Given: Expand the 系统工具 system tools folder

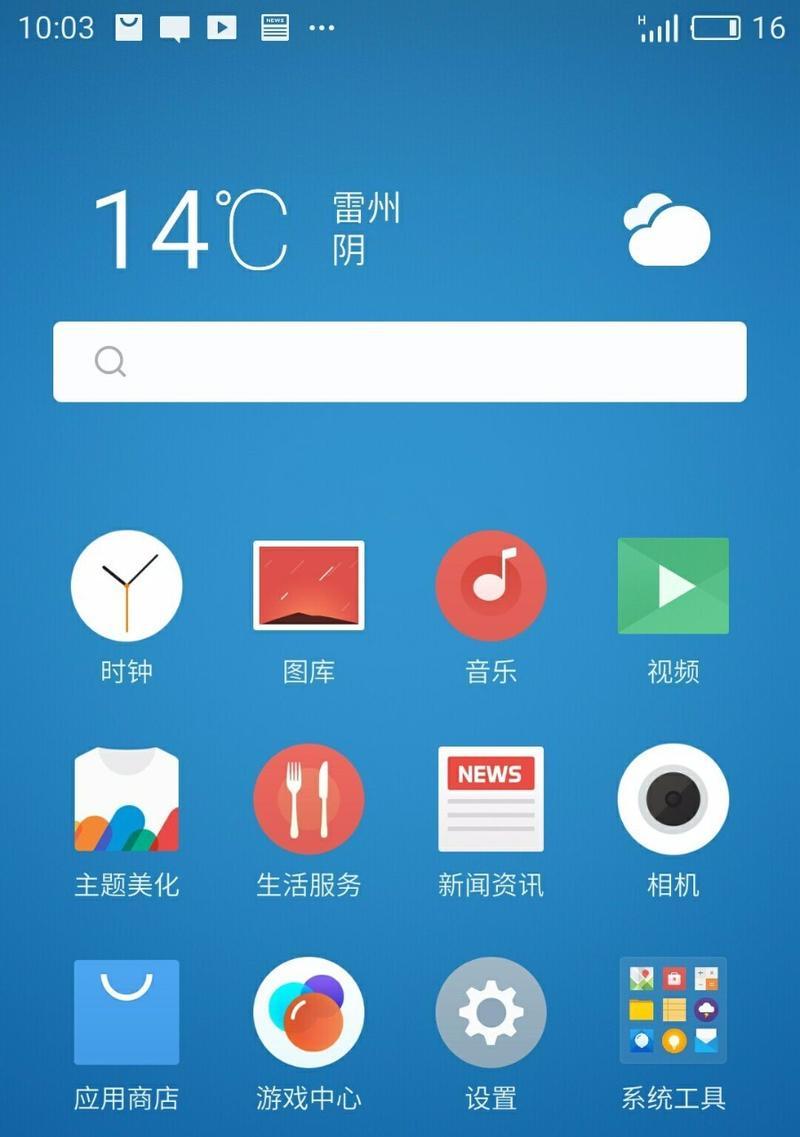Looking at the screenshot, I should pyautogui.click(x=673, y=1012).
